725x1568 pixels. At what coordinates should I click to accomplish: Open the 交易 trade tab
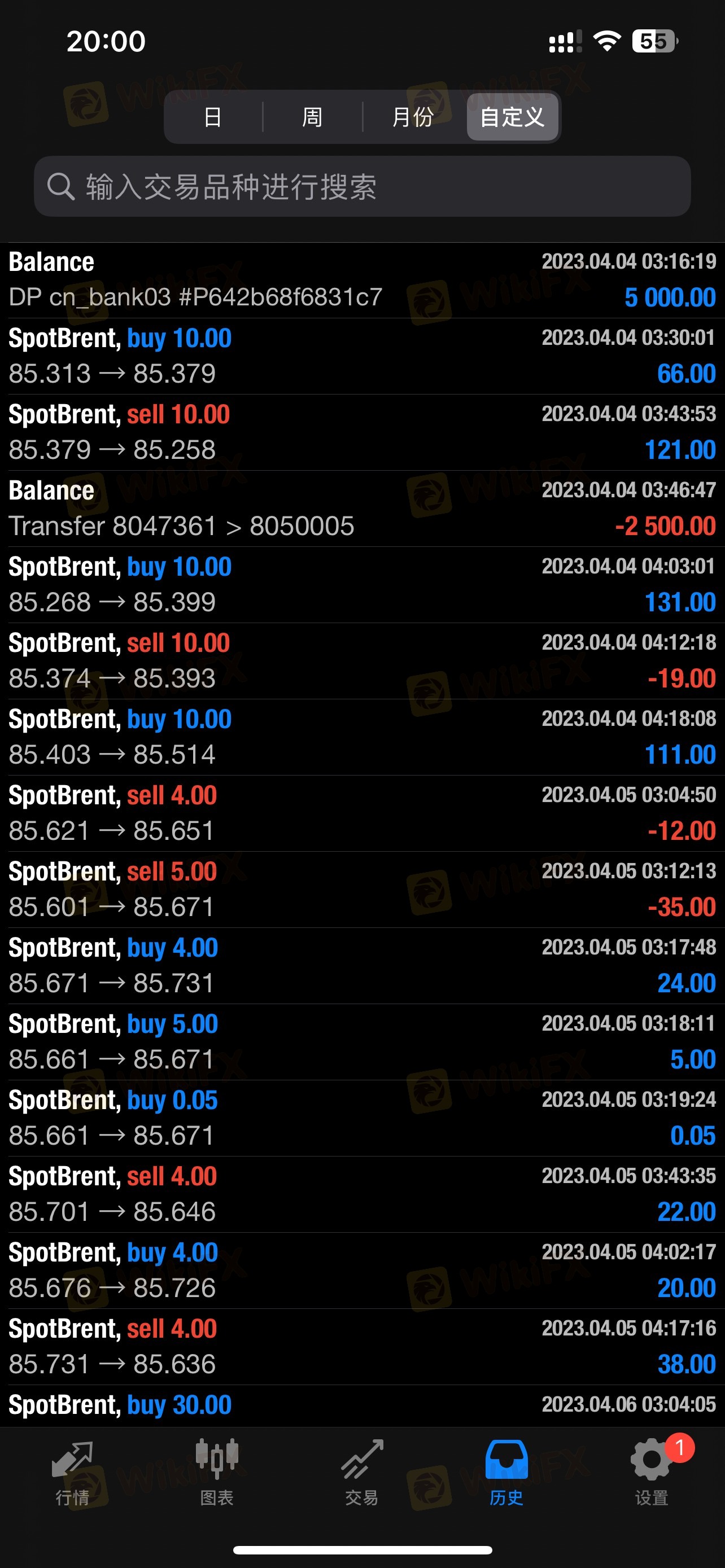coord(361,1472)
